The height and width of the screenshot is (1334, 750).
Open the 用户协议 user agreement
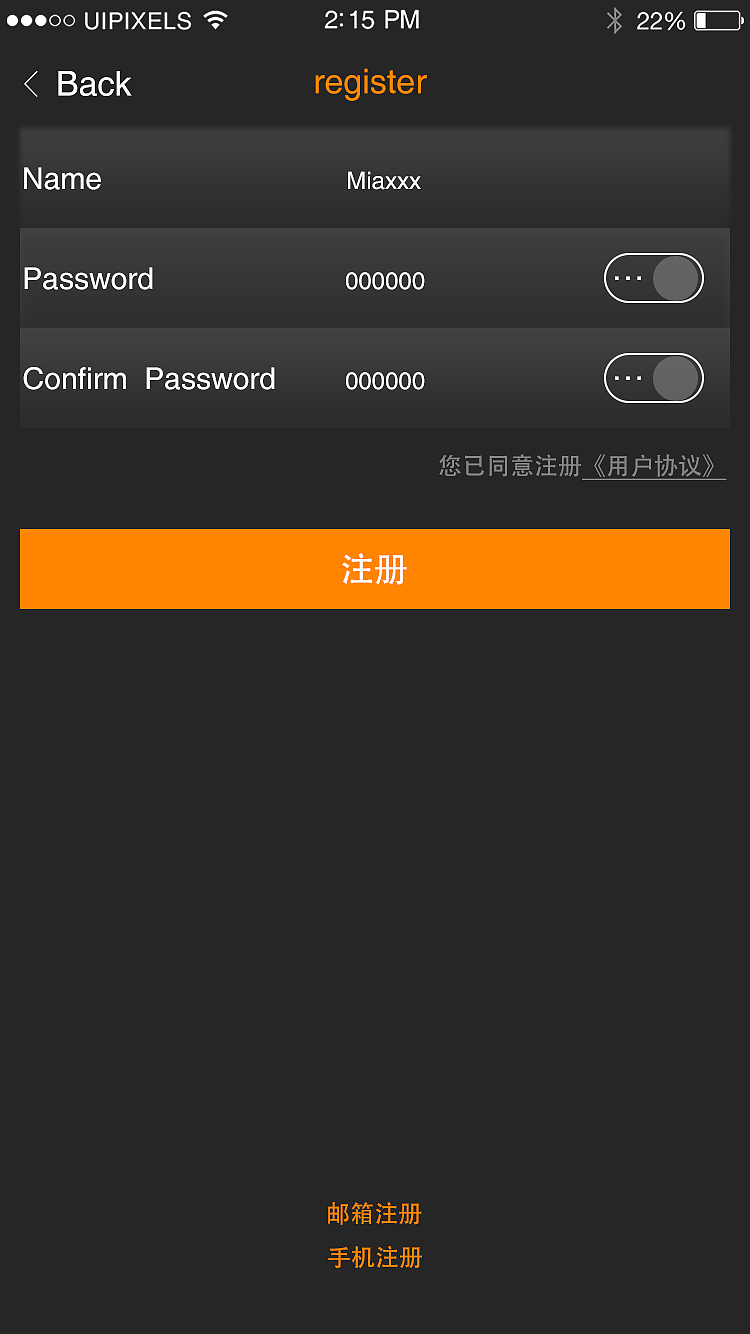[655, 465]
